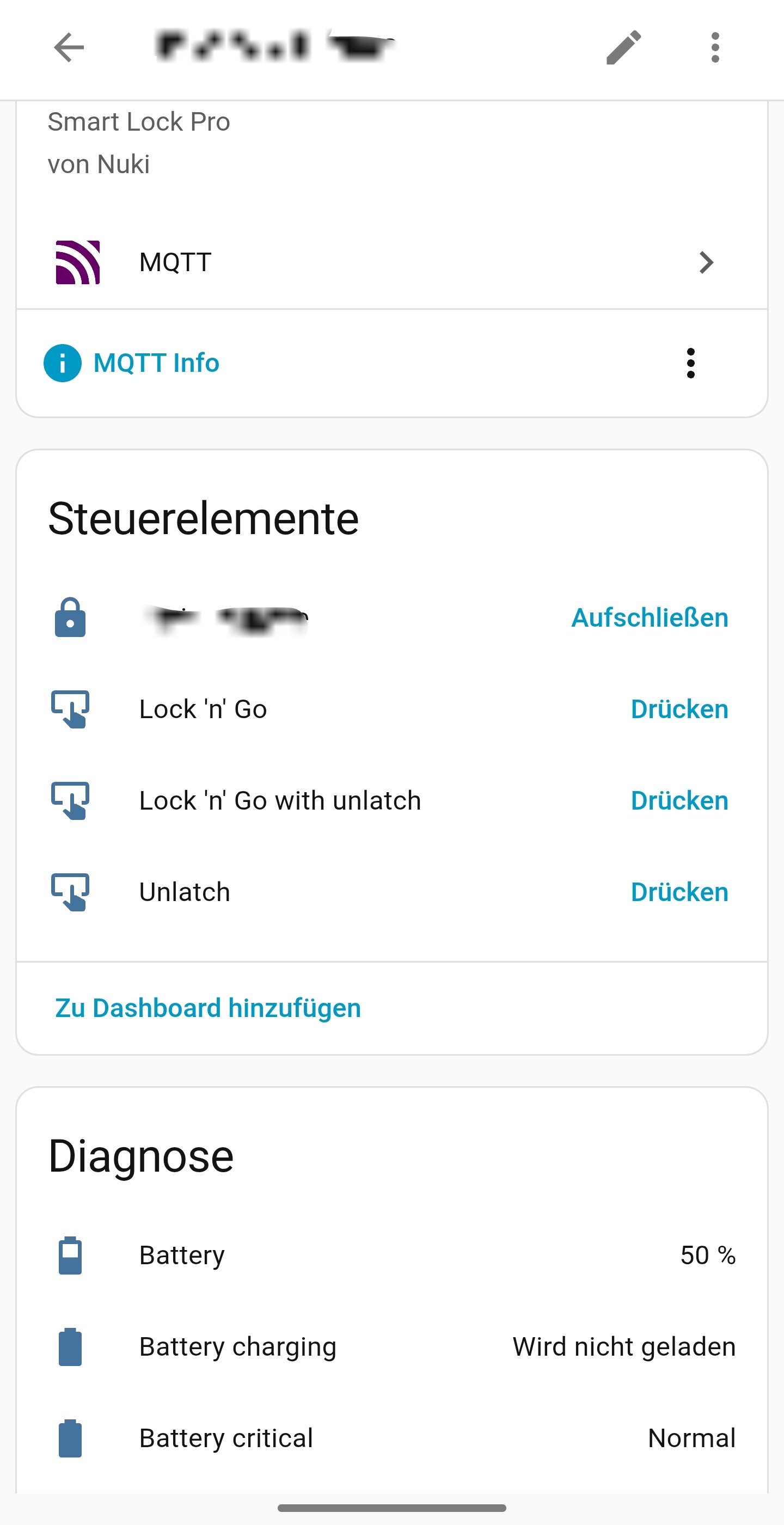The image size is (784, 1525).
Task: Open the Battery charging entity row
Action: tap(391, 1347)
